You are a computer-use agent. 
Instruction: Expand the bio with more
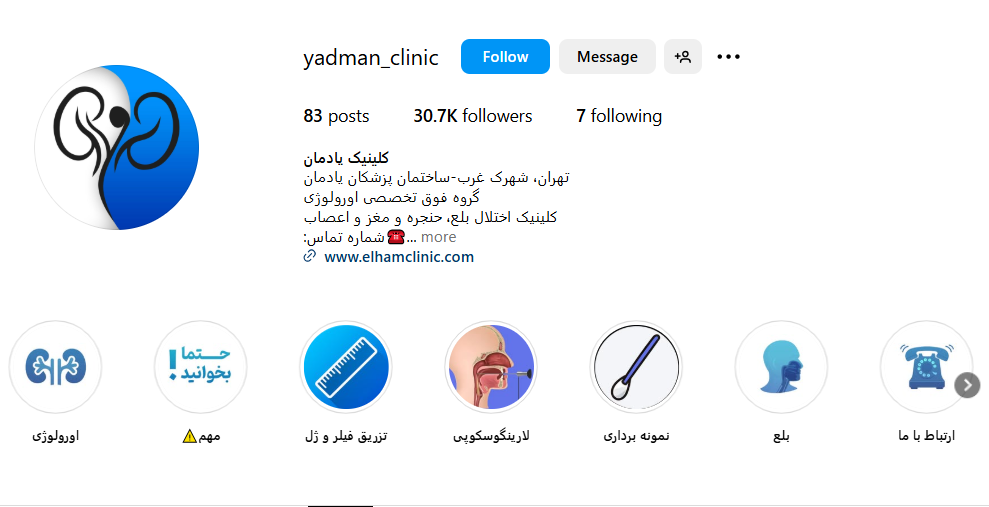pyautogui.click(x=438, y=237)
